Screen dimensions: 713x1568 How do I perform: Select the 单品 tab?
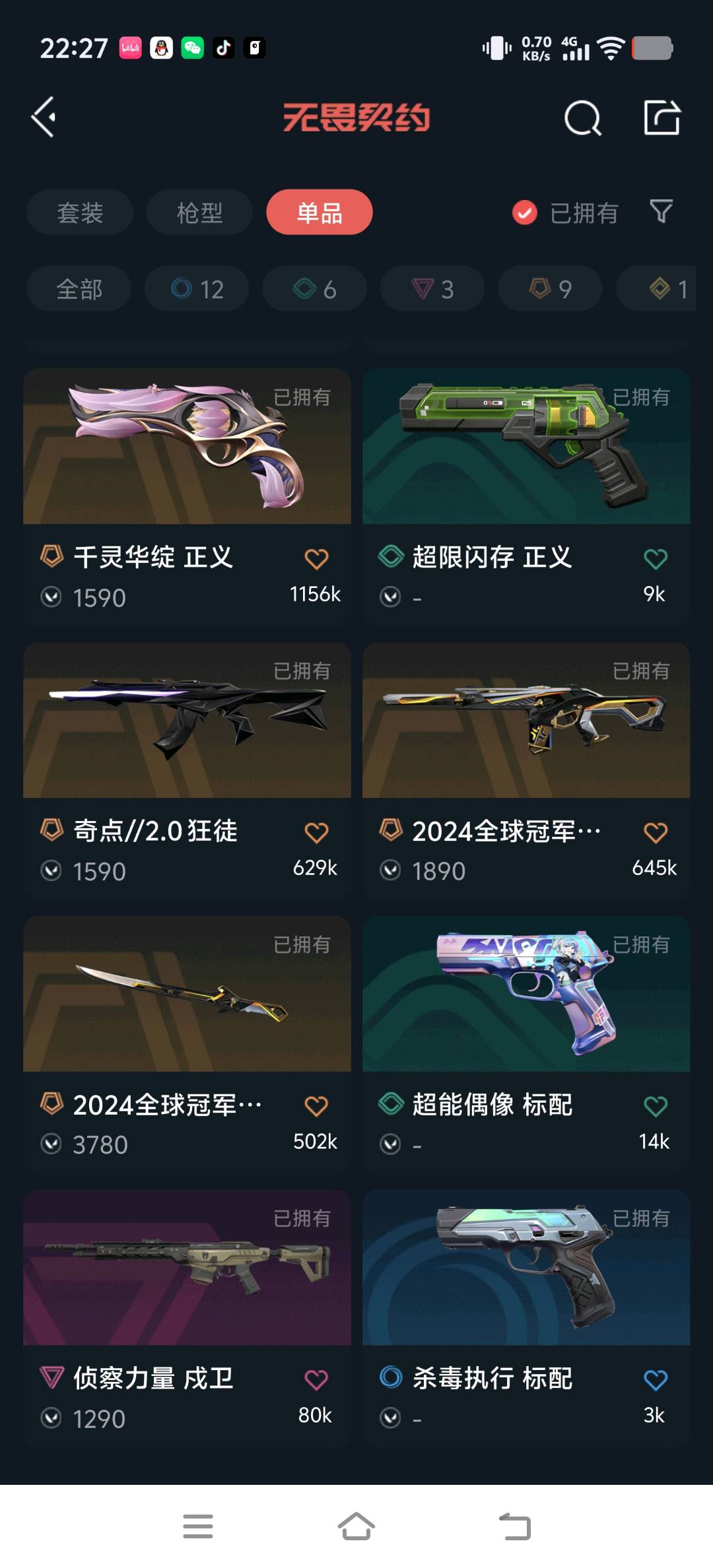click(320, 212)
